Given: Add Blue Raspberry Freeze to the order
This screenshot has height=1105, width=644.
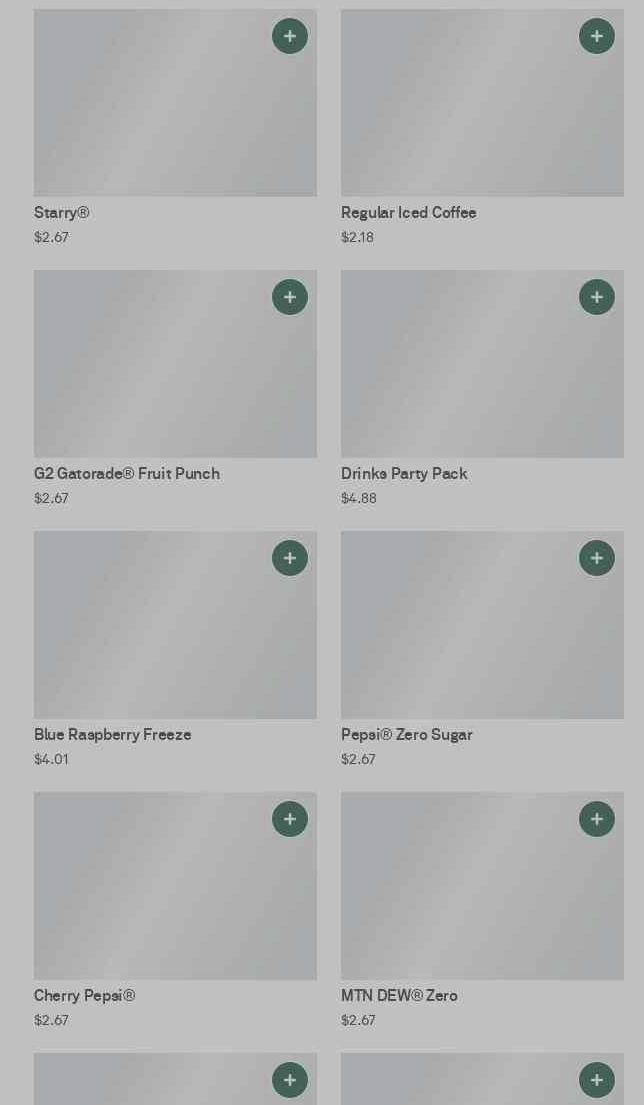Looking at the screenshot, I should click(x=290, y=559).
